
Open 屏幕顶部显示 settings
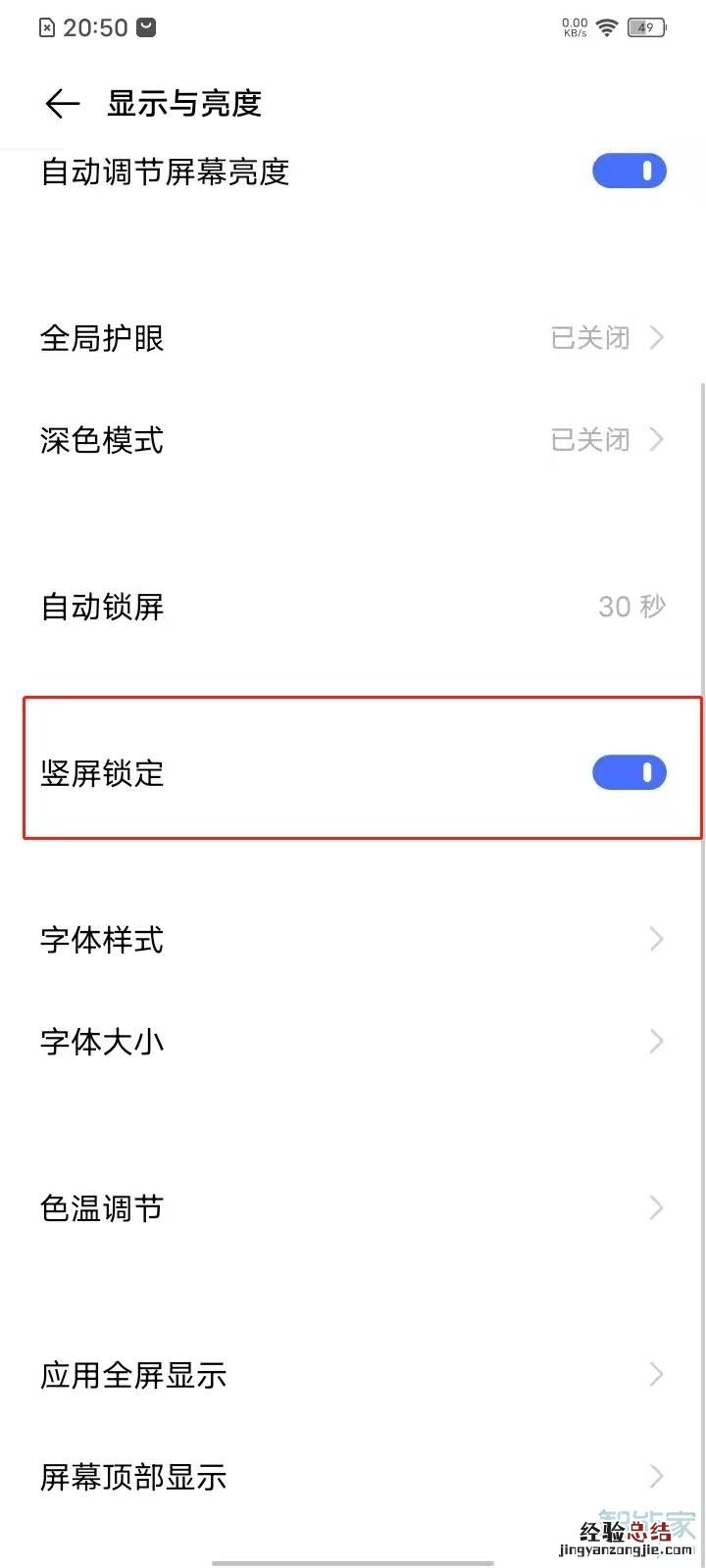click(x=353, y=1476)
